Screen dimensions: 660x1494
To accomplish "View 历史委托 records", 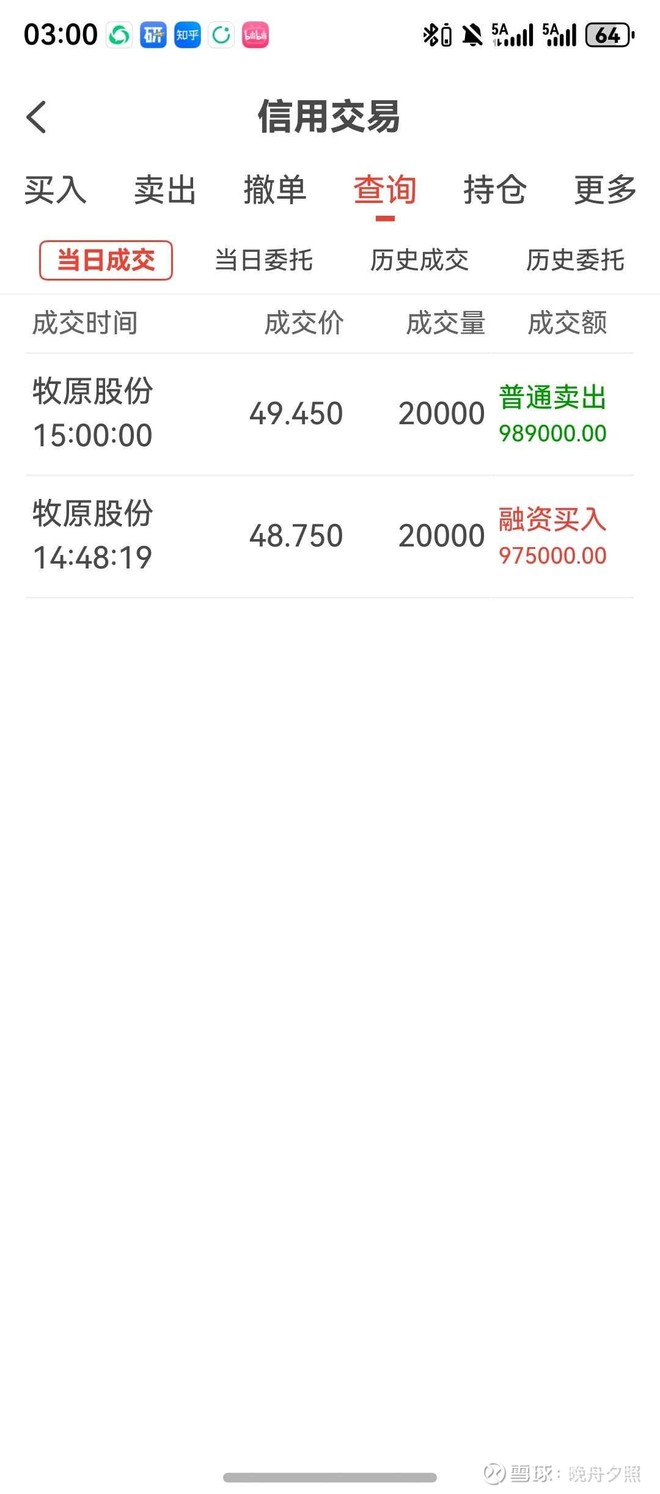I will click(x=575, y=261).
